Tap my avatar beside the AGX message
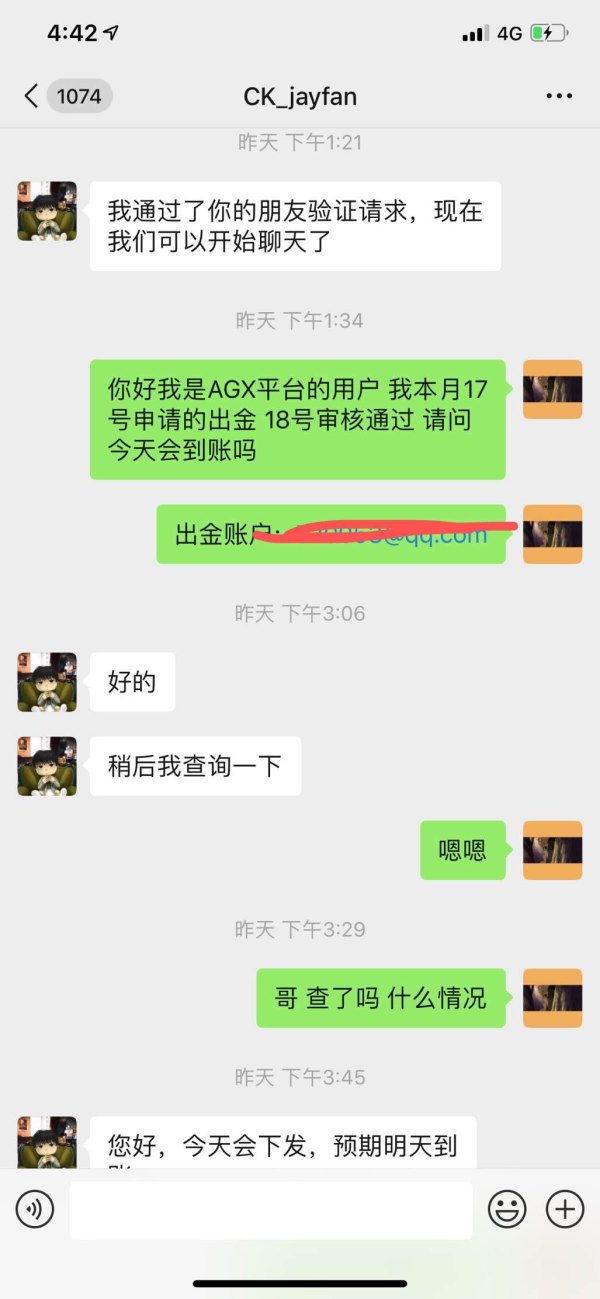600x1299 pixels. 552,389
